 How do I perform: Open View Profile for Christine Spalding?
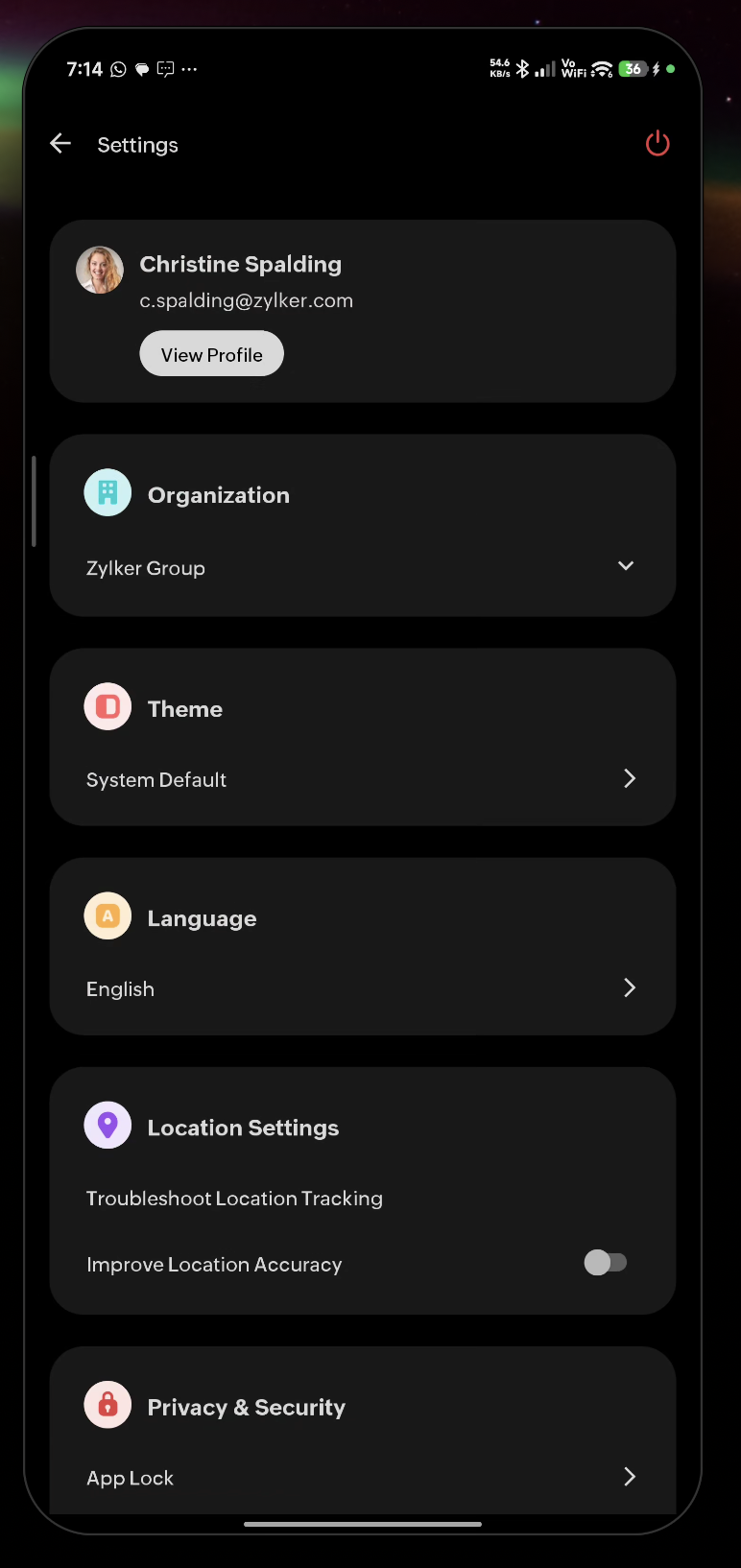[x=211, y=354]
